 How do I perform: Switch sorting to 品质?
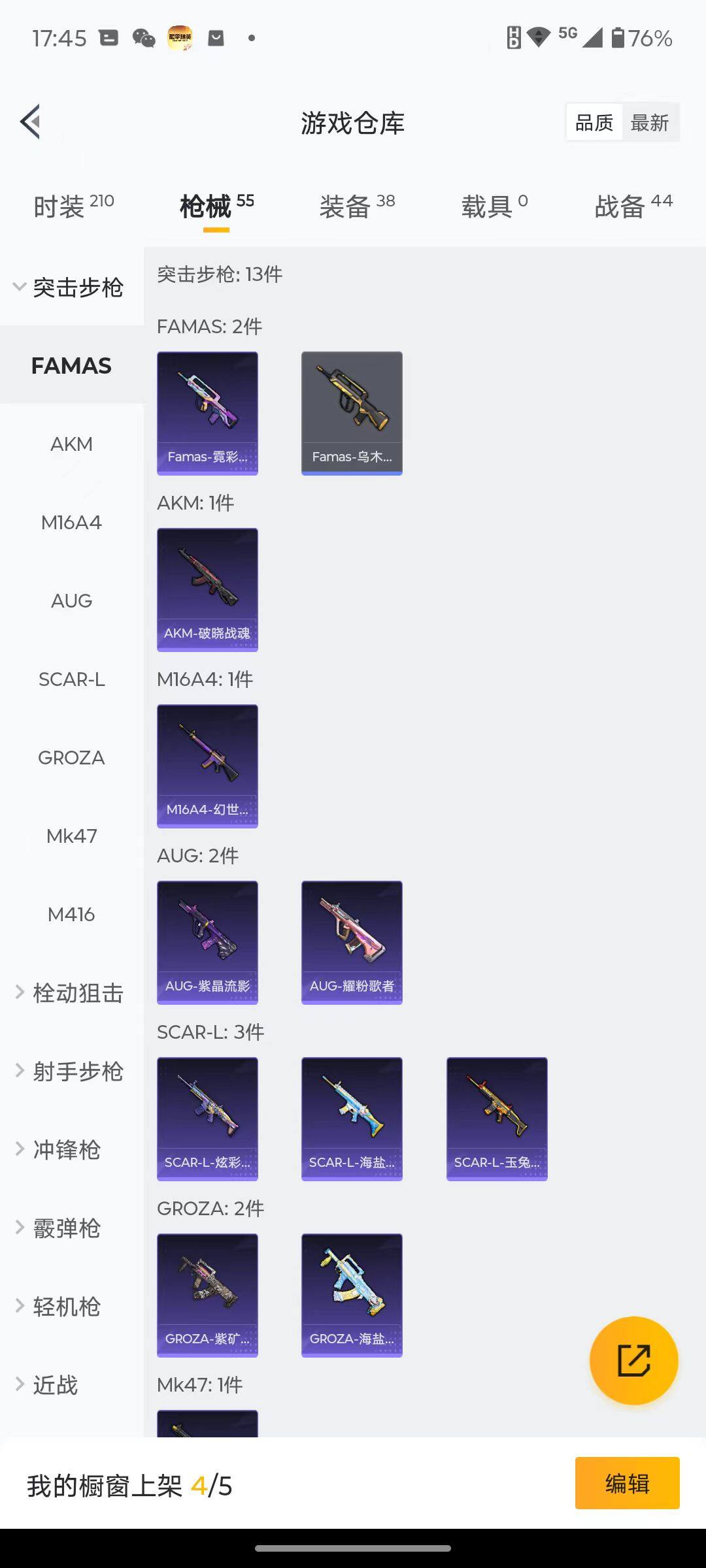point(593,122)
